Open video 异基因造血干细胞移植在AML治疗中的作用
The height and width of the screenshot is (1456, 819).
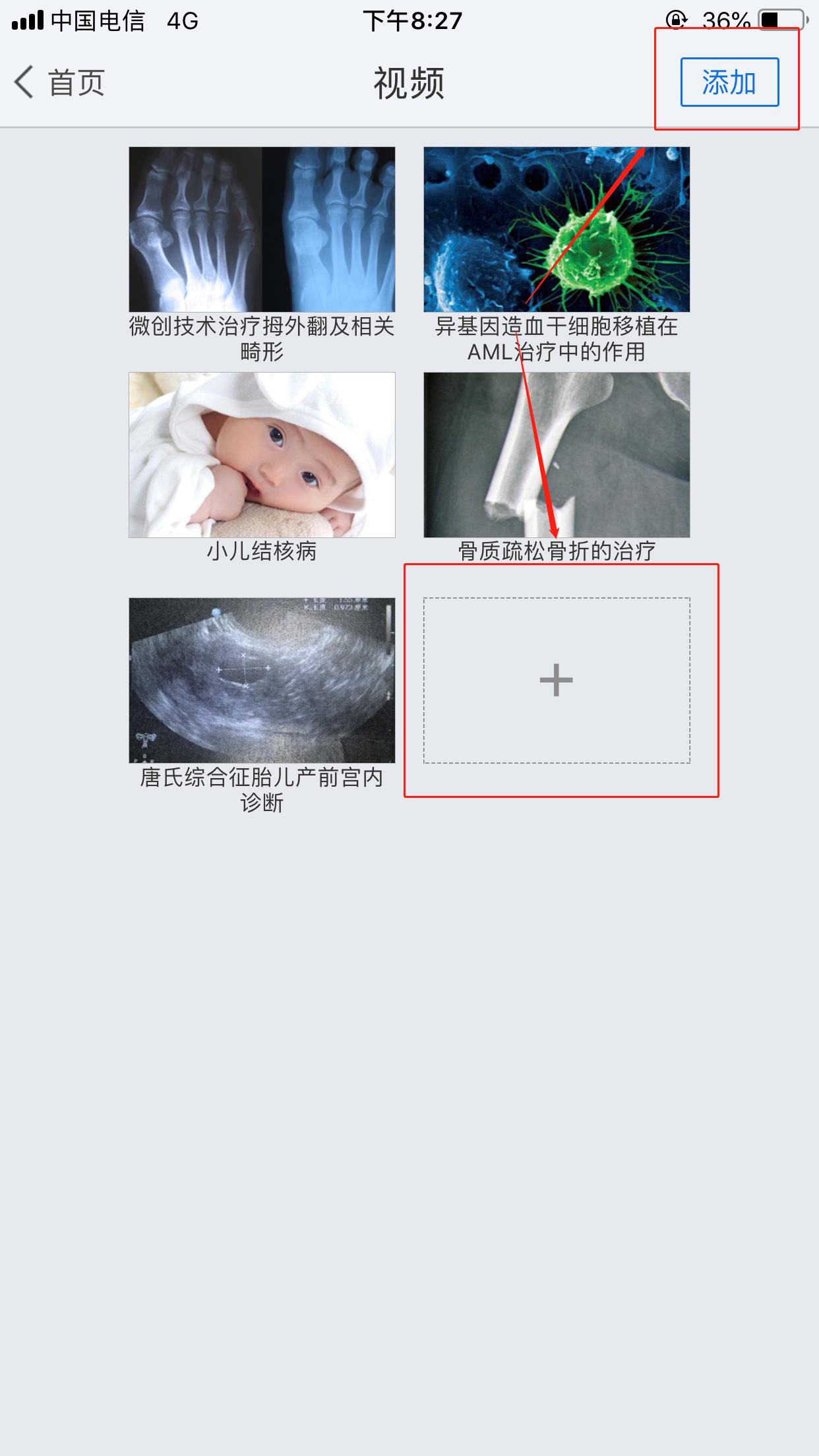point(557,229)
